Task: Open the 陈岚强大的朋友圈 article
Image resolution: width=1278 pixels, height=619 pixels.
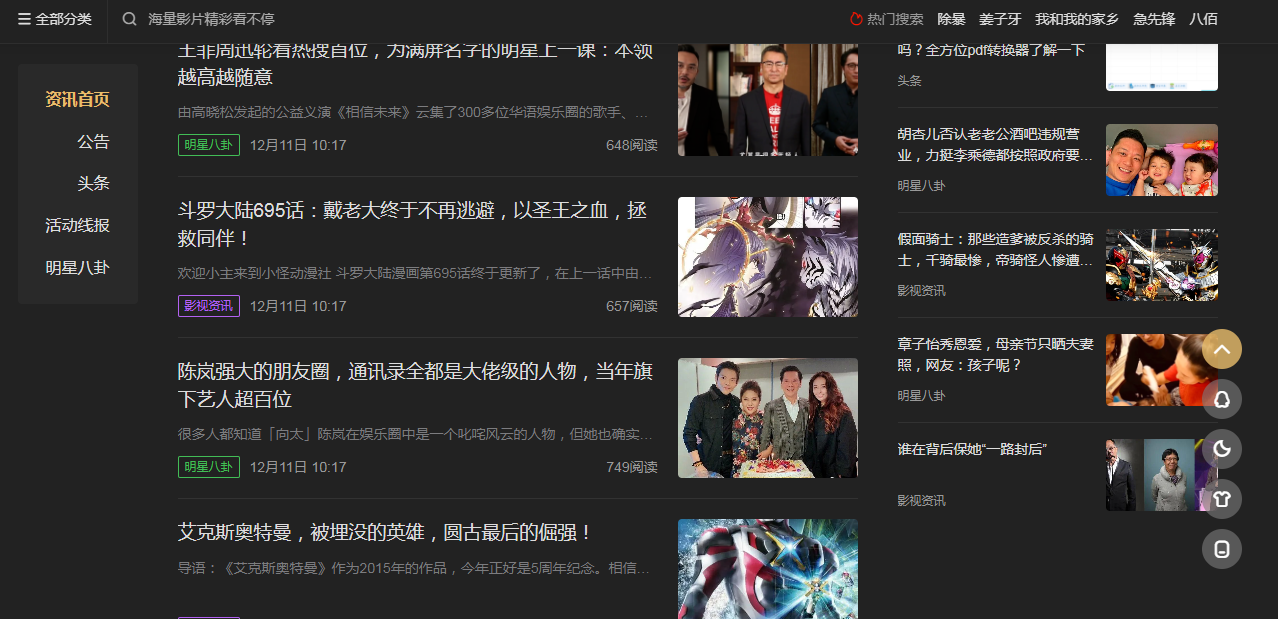Action: click(414, 385)
